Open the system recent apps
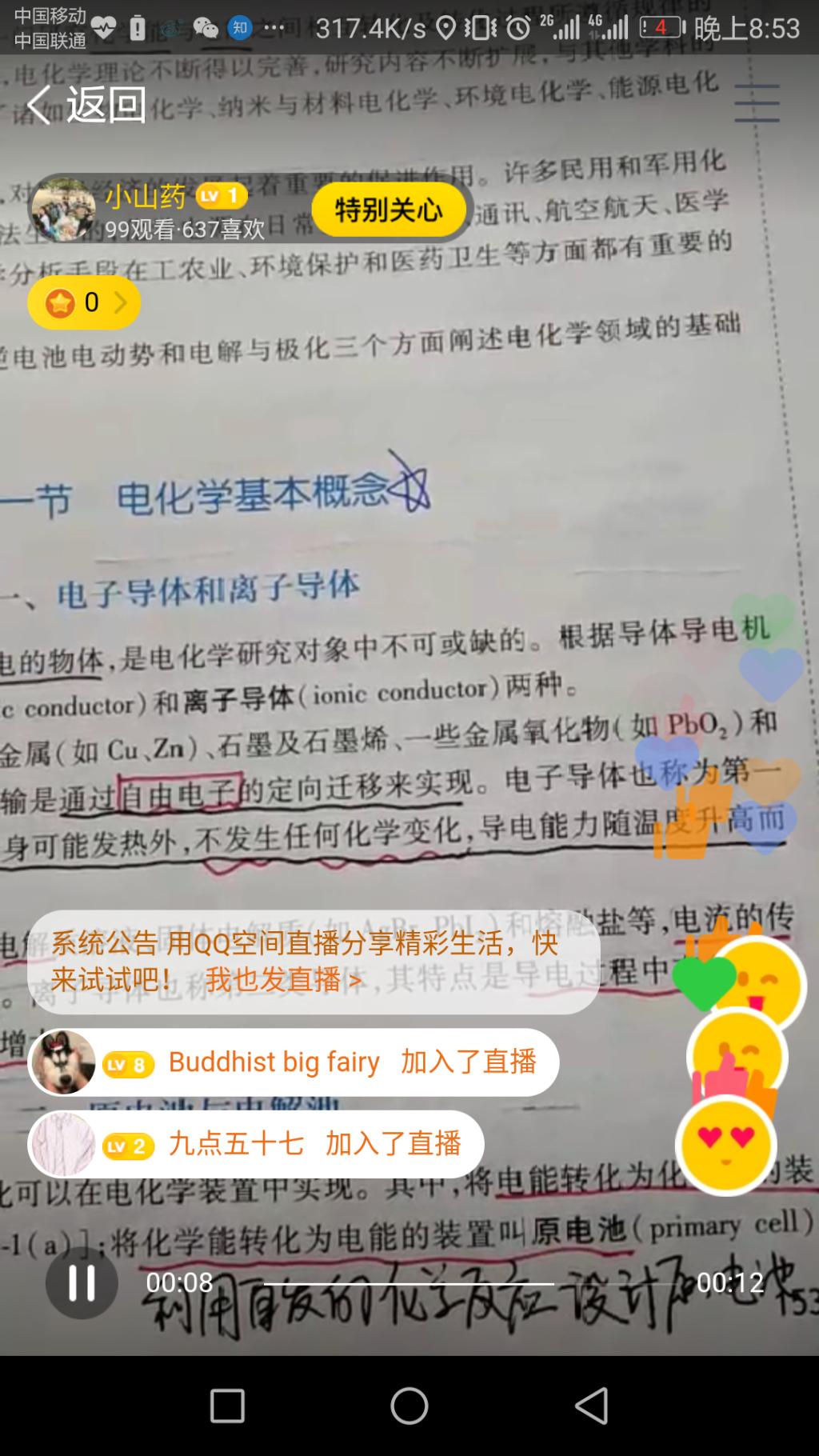 pos(227,1406)
